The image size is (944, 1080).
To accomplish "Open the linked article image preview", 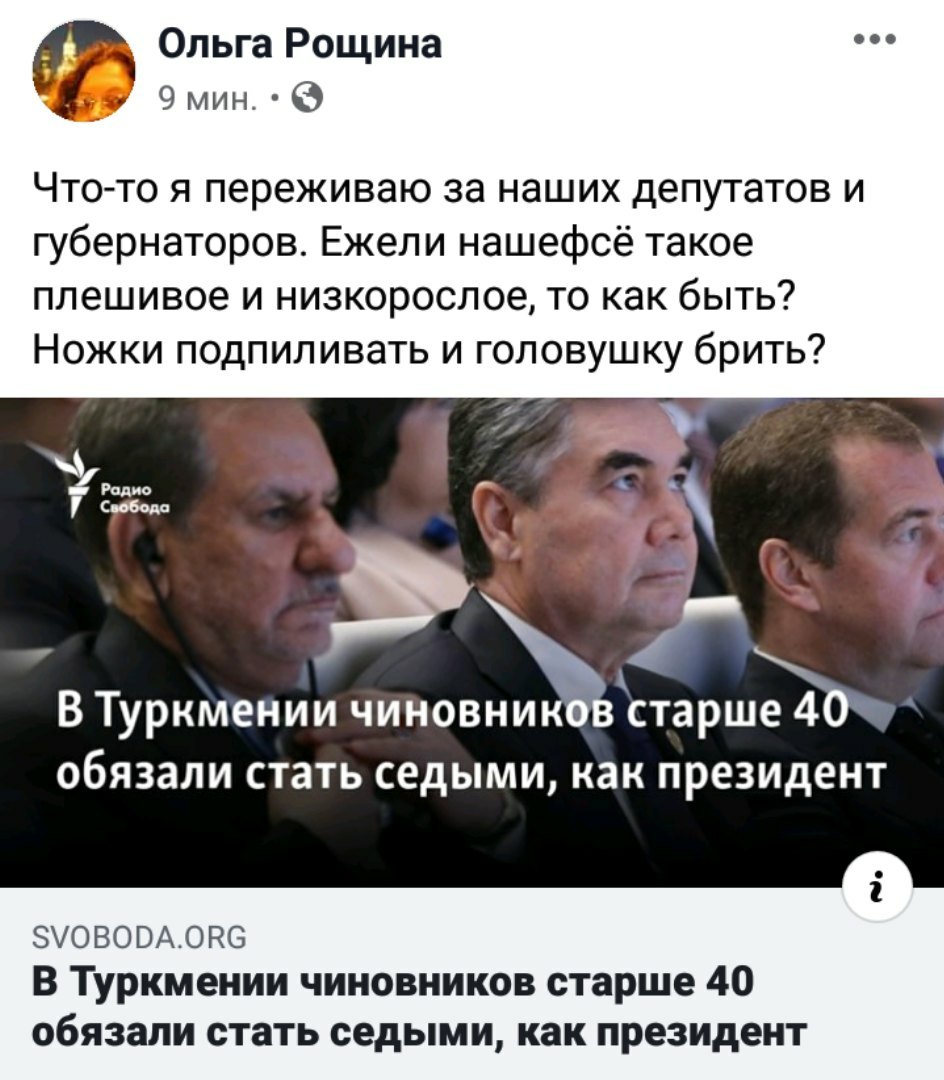I will (x=472, y=640).
